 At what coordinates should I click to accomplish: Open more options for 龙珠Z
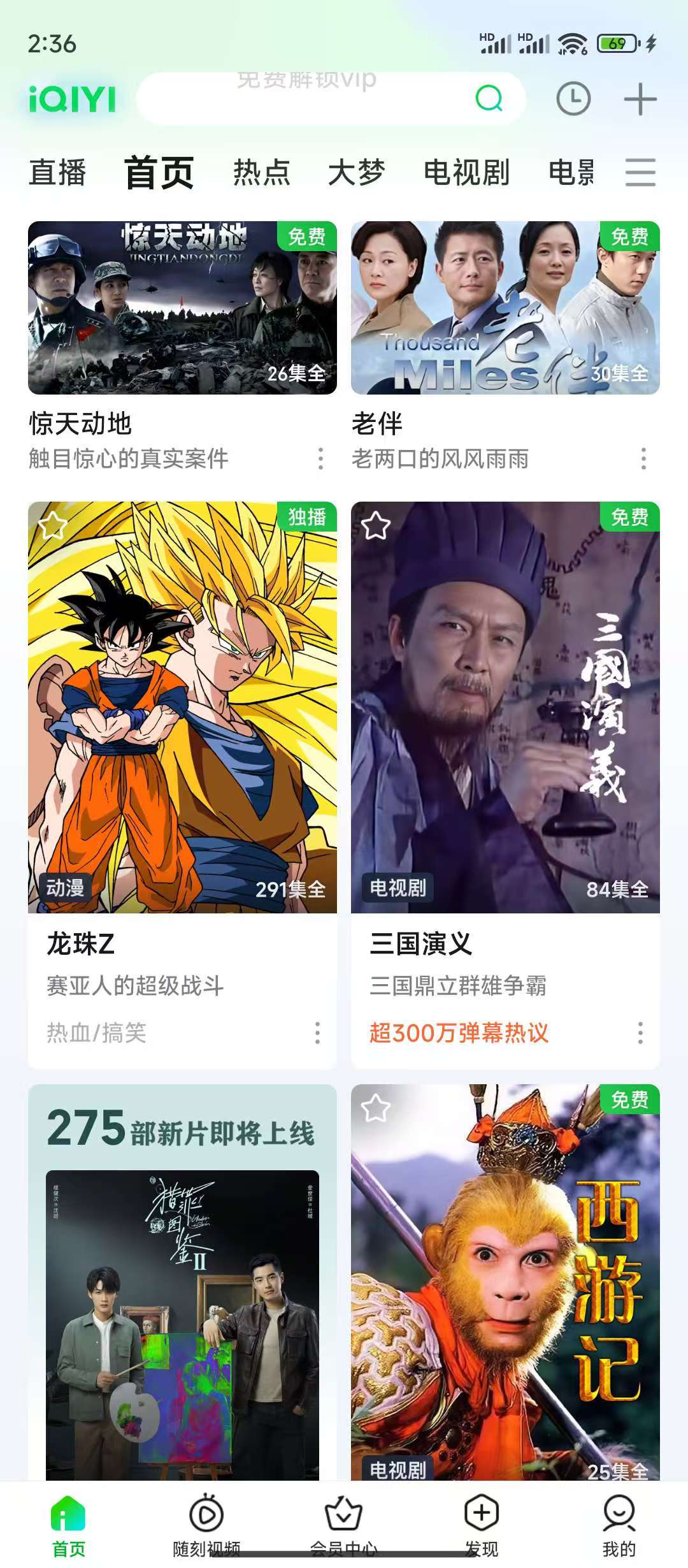317,1033
